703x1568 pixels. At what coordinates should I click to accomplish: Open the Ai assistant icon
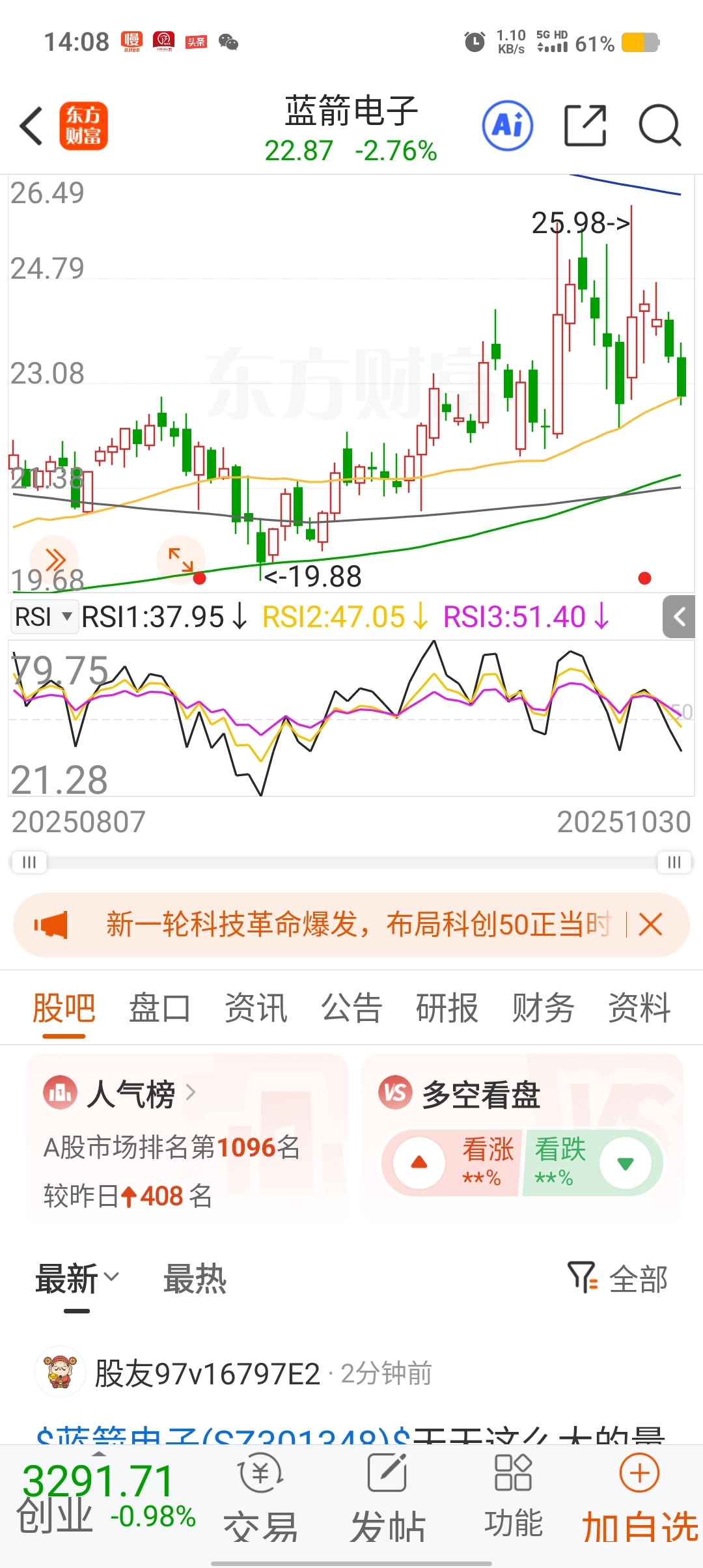pos(507,126)
